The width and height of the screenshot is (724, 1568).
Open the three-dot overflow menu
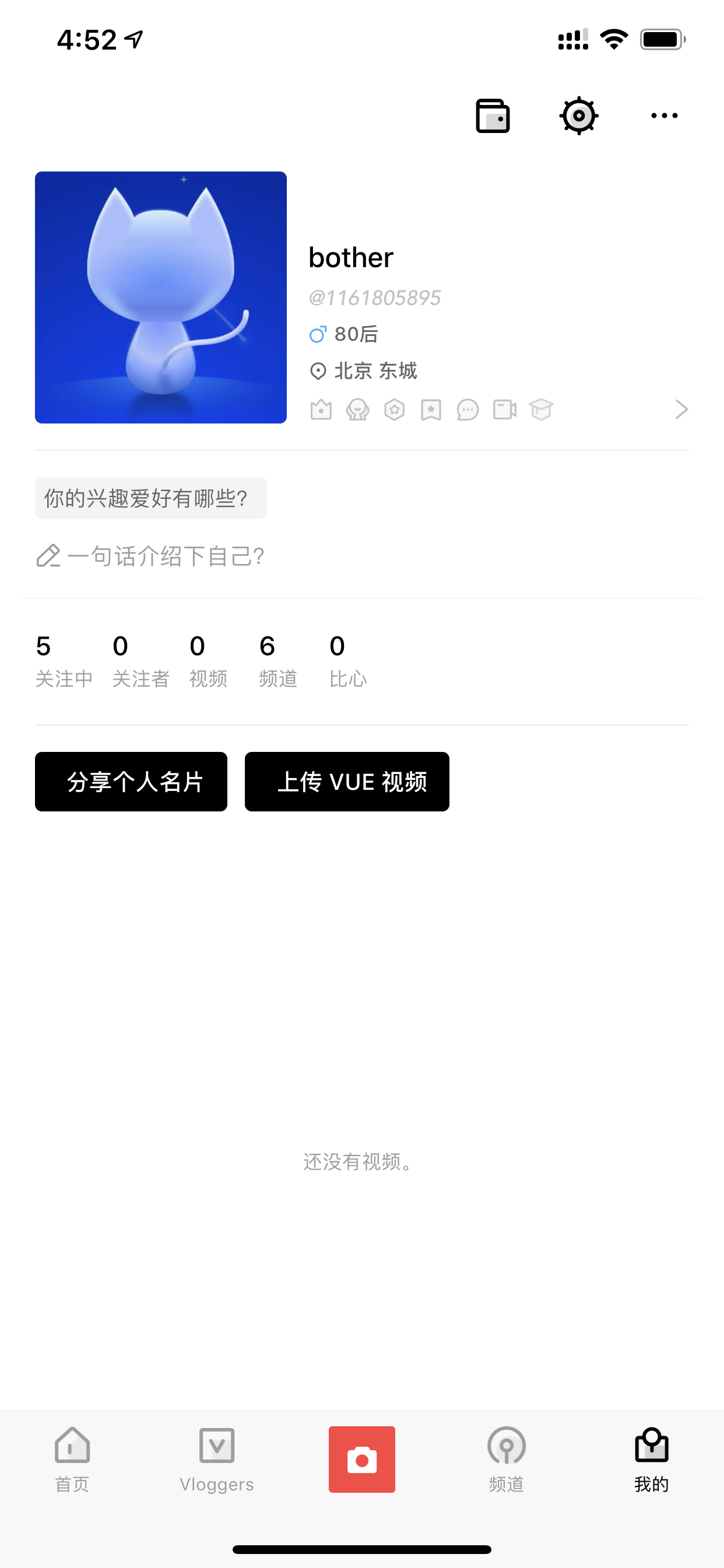[664, 116]
